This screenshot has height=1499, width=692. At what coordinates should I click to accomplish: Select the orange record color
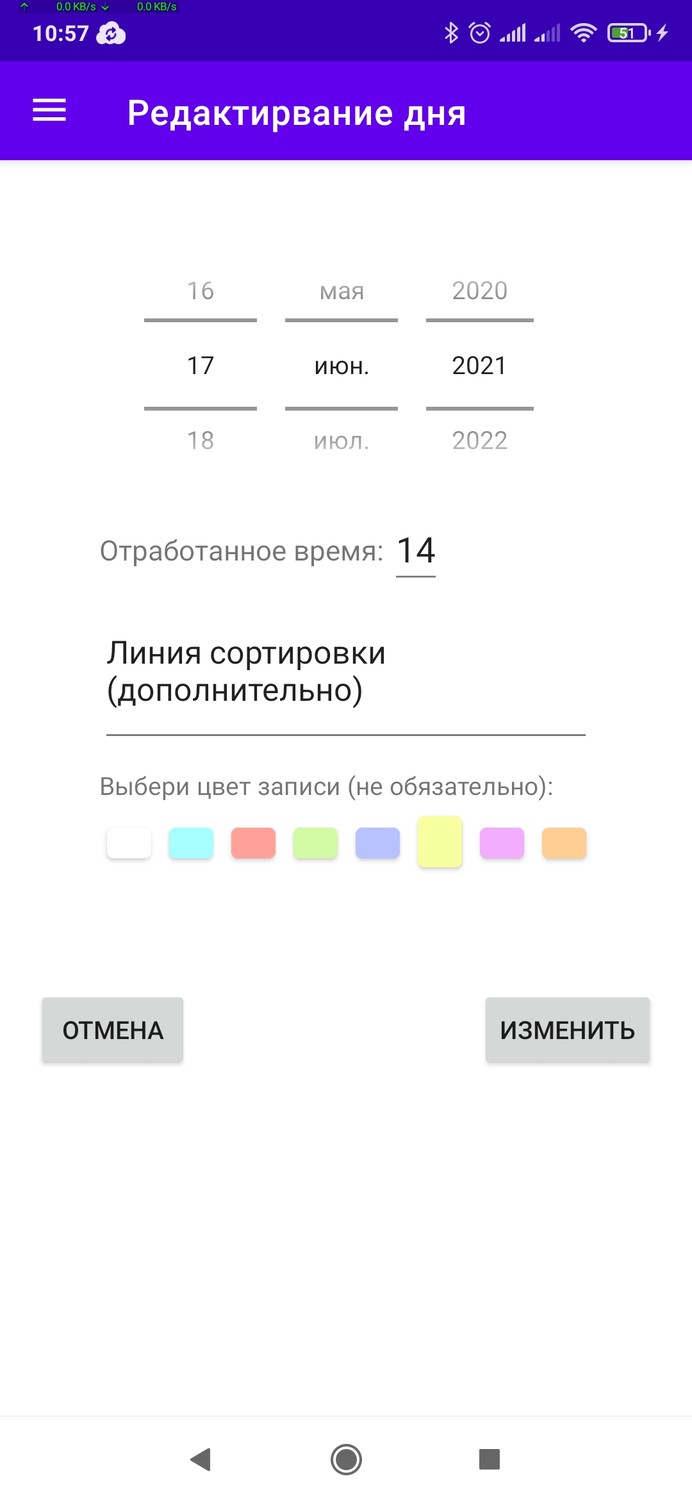pyautogui.click(x=564, y=843)
